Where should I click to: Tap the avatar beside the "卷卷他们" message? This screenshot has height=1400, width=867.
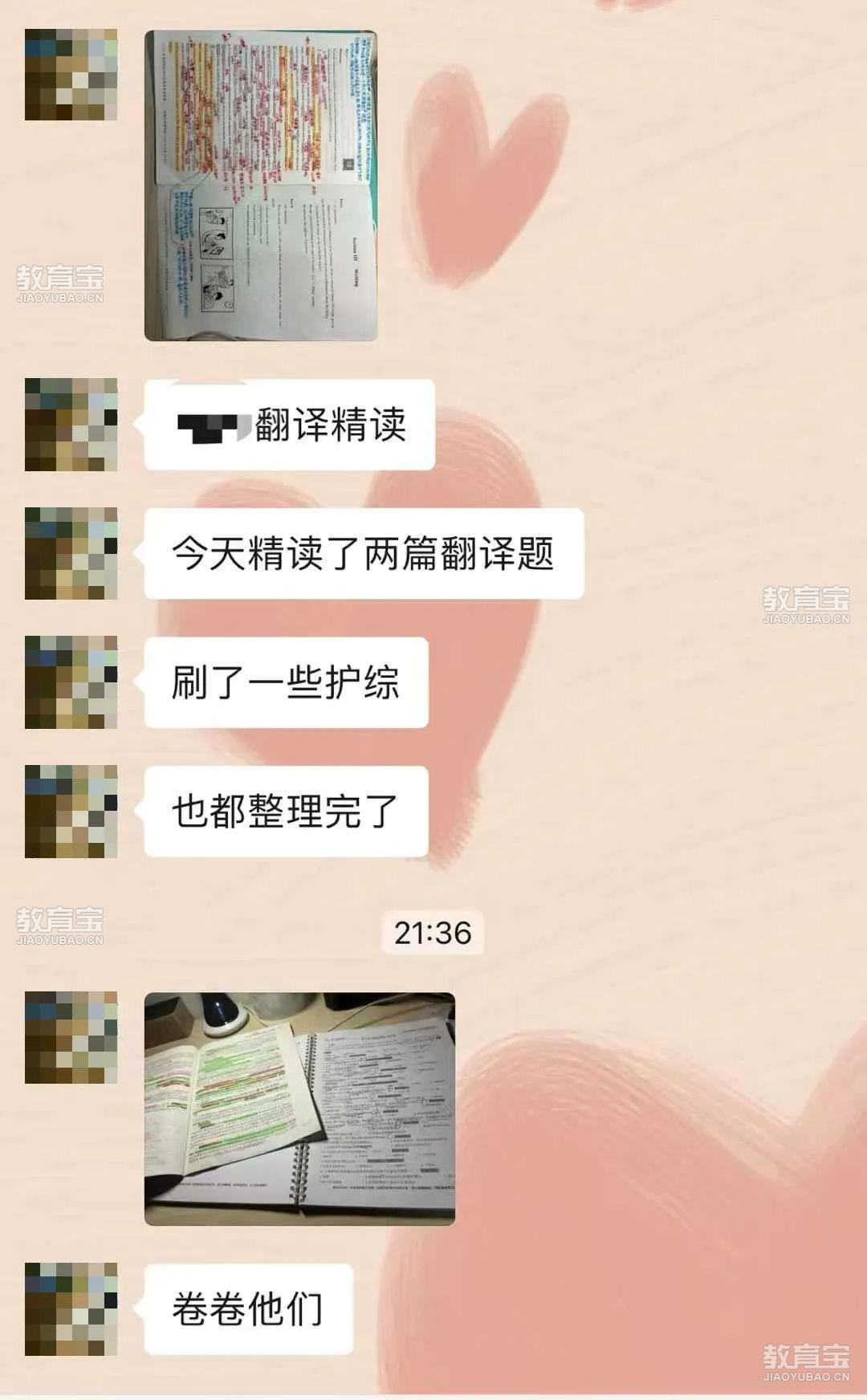pos(71,1308)
